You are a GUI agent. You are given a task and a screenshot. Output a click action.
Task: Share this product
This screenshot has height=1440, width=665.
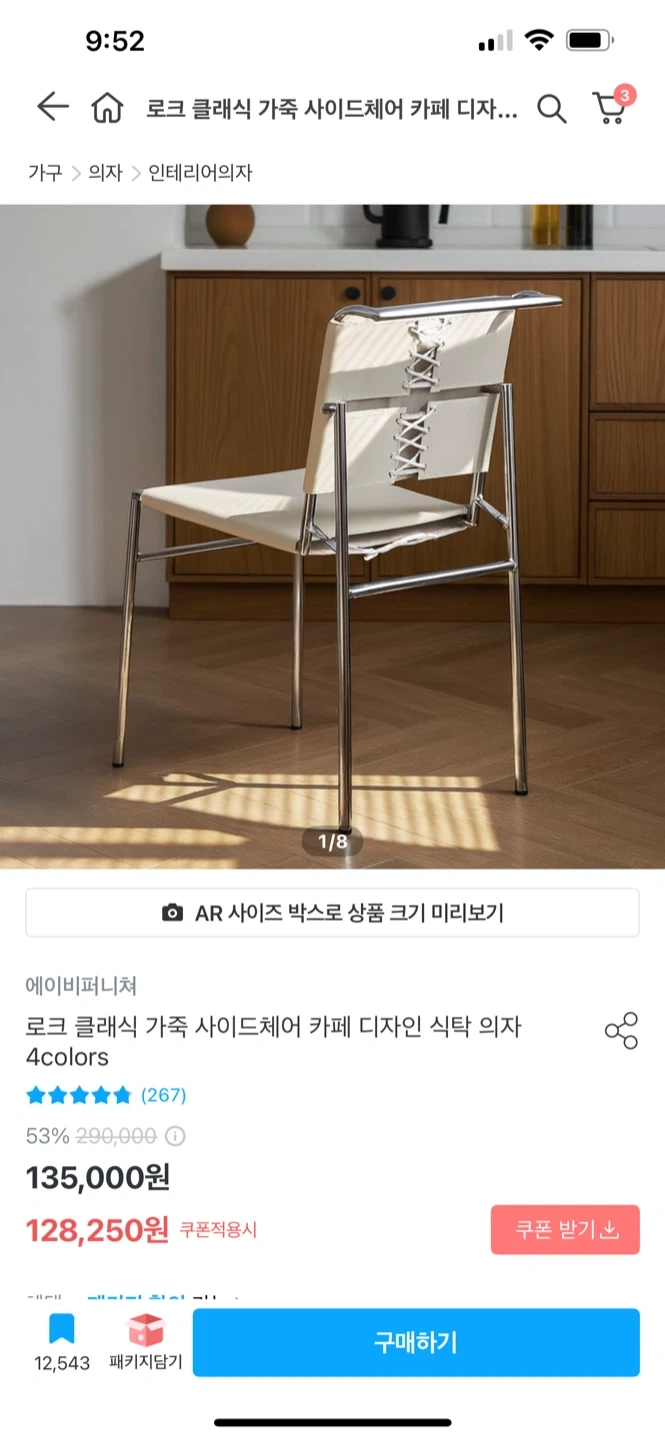point(621,1030)
